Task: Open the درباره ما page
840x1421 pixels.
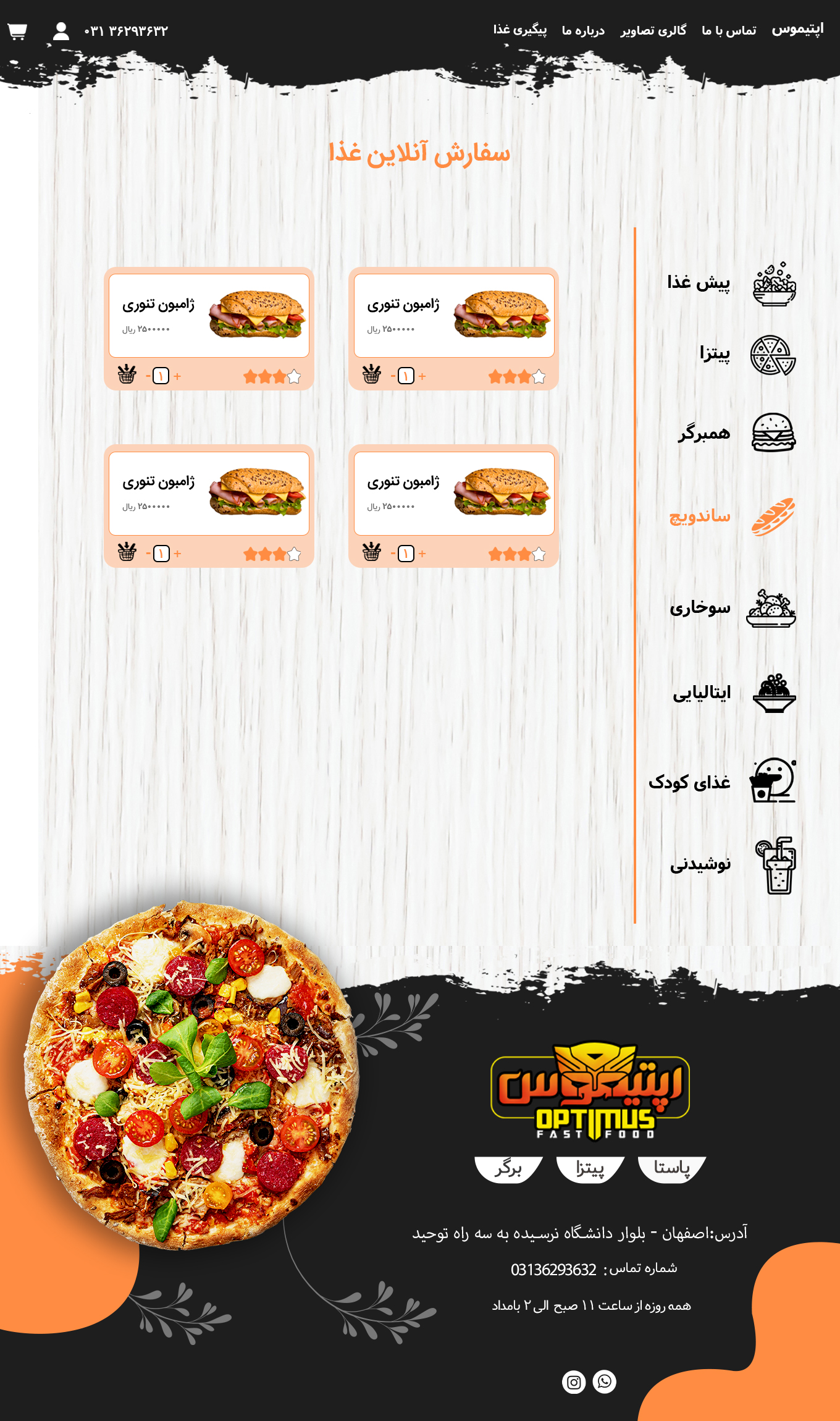Action: point(582,30)
